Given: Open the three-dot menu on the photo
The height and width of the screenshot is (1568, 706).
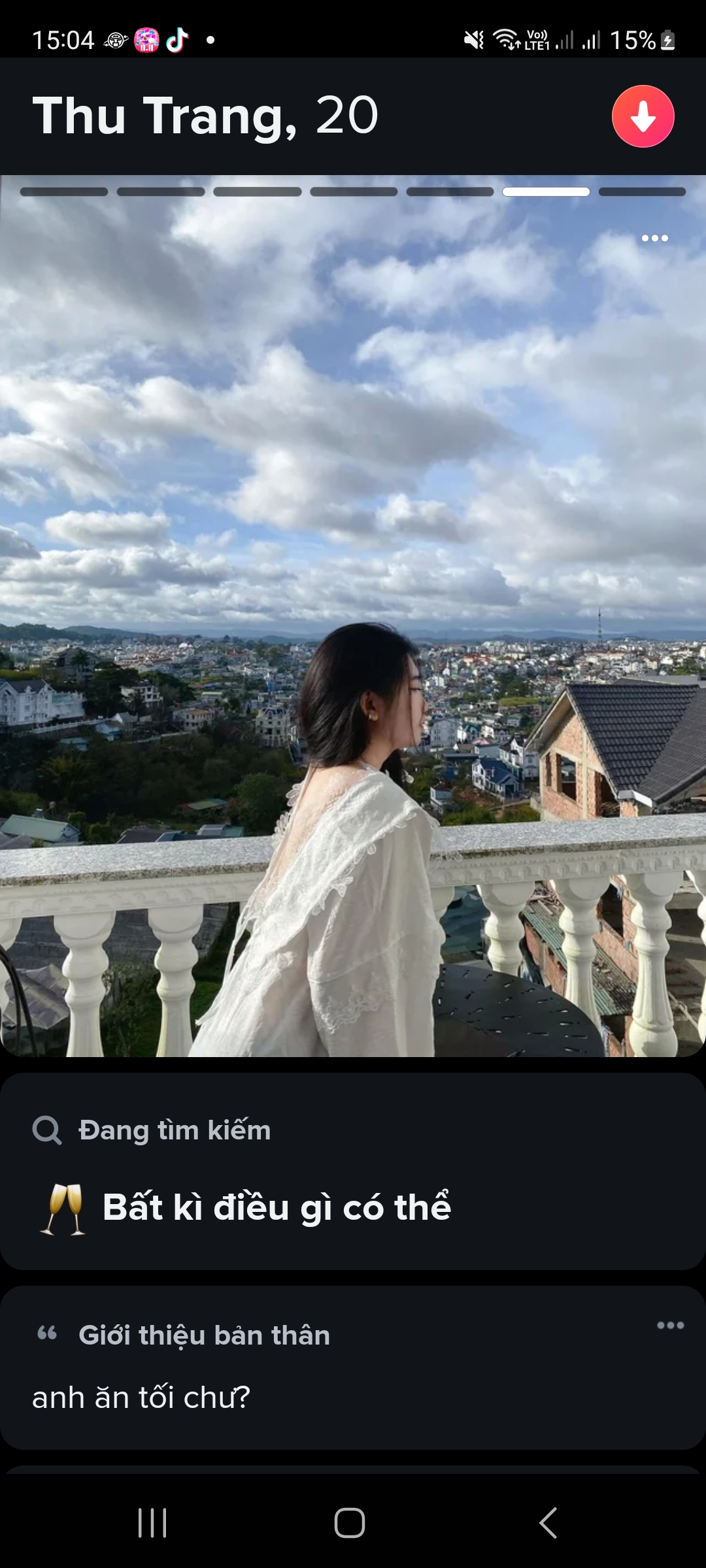Looking at the screenshot, I should point(654,238).
